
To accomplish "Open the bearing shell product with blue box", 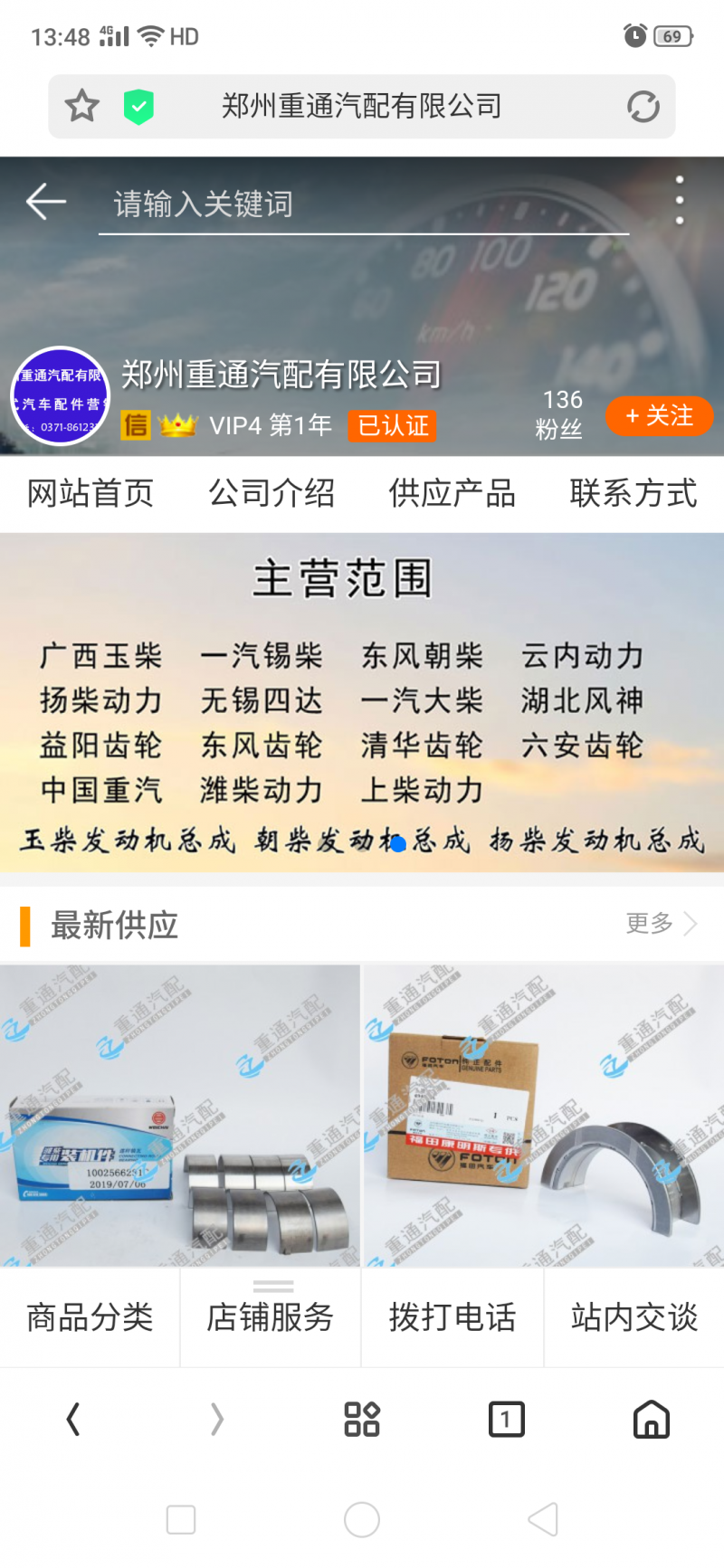I will tap(179, 1115).
